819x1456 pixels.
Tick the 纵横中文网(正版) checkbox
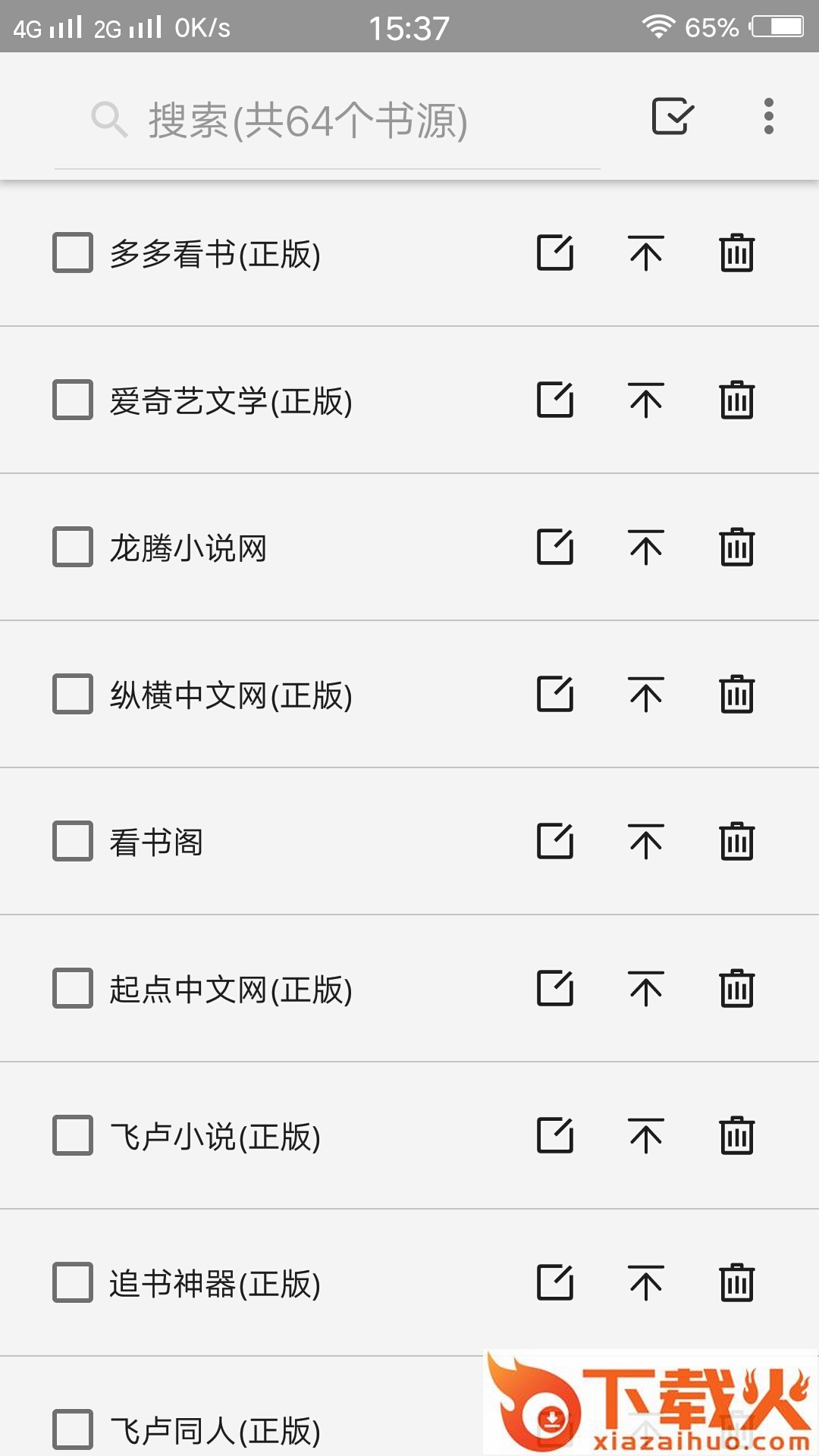73,694
